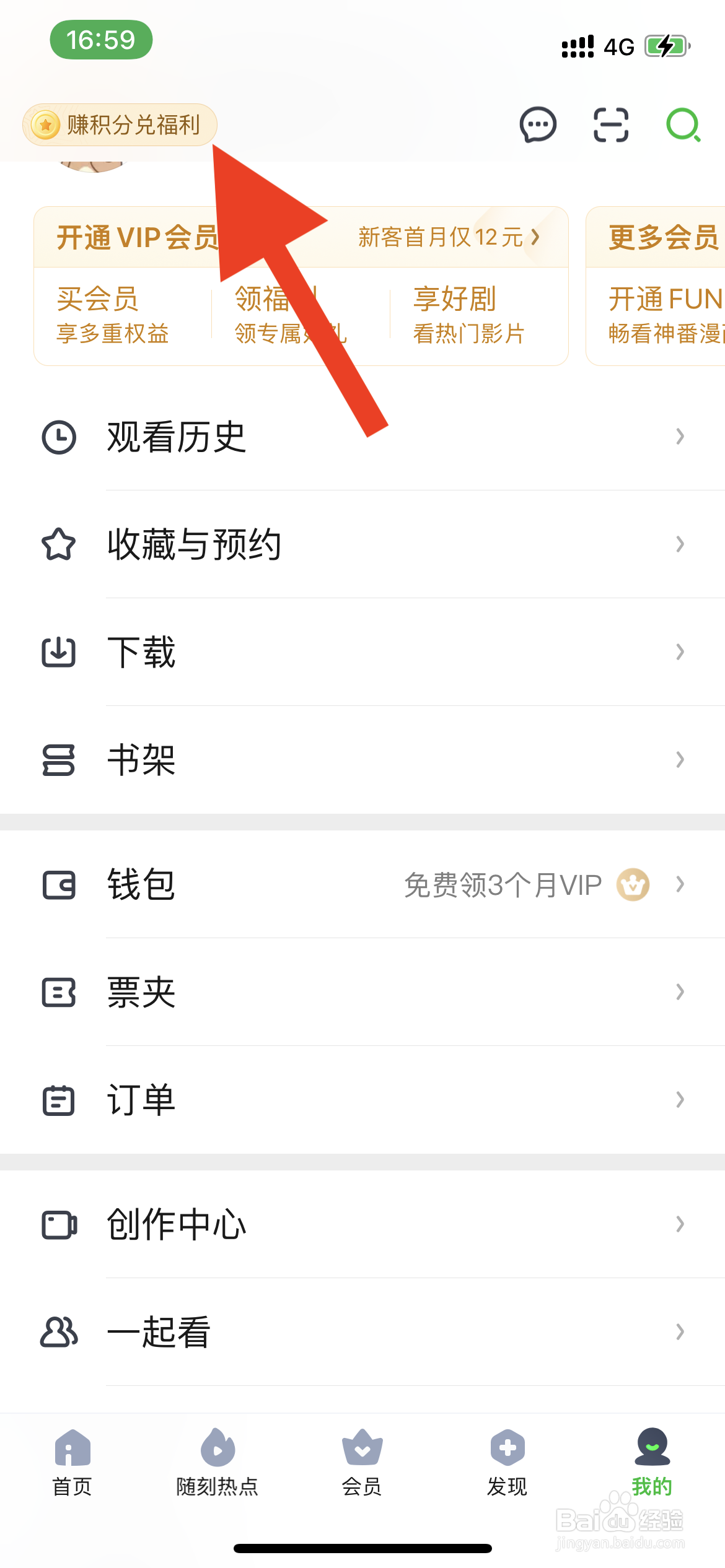Image resolution: width=725 pixels, height=1568 pixels.
Task: Select 买会员 享多重权益
Action: 113,316
